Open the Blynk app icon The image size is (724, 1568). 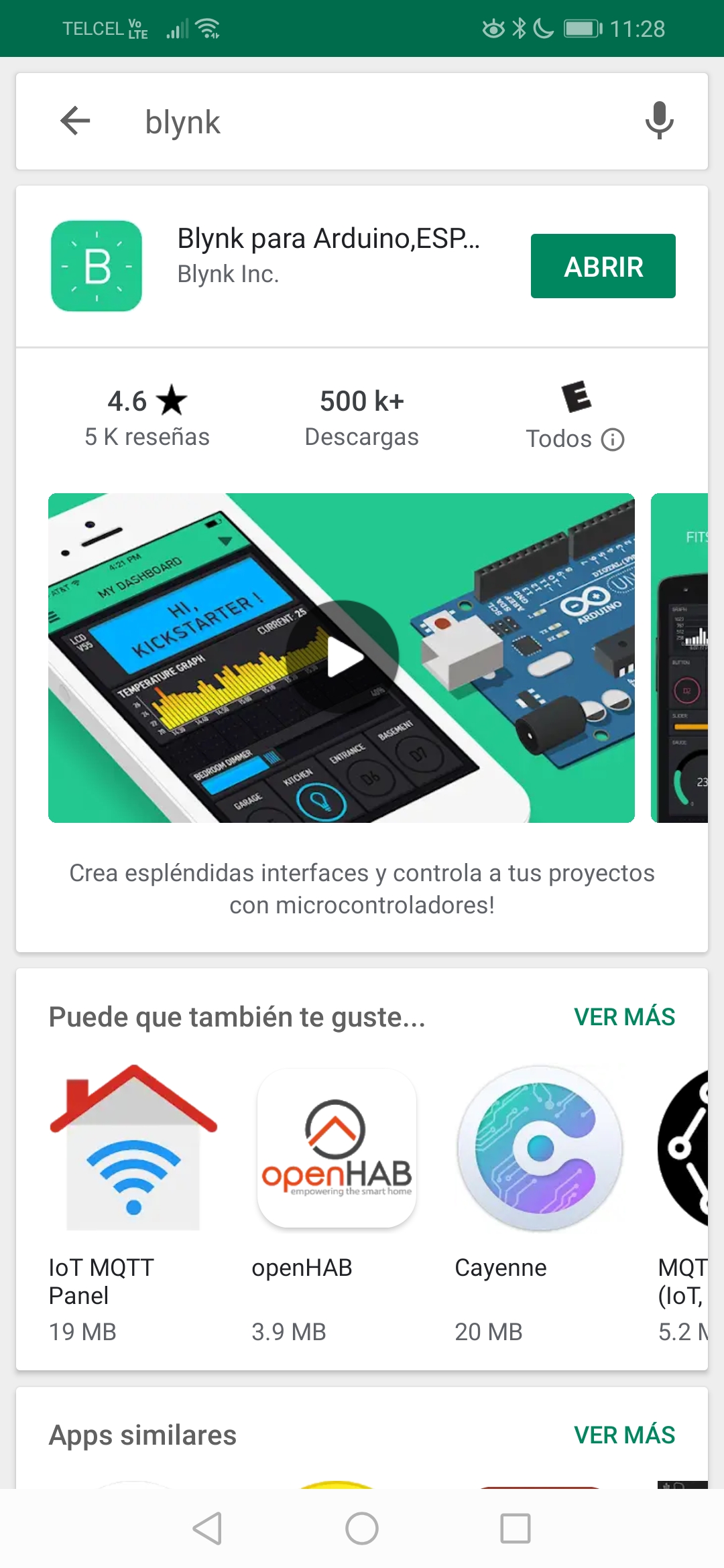pos(97,265)
